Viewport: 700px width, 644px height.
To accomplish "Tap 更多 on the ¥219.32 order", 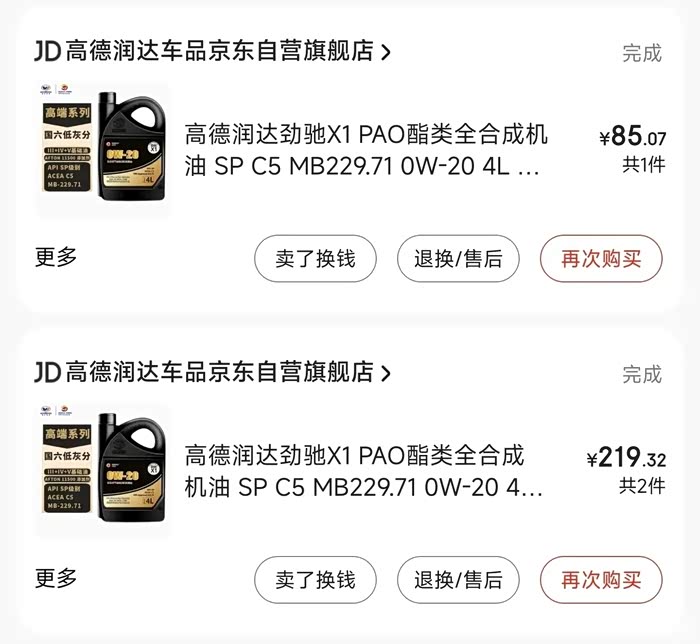I will click(x=56, y=578).
